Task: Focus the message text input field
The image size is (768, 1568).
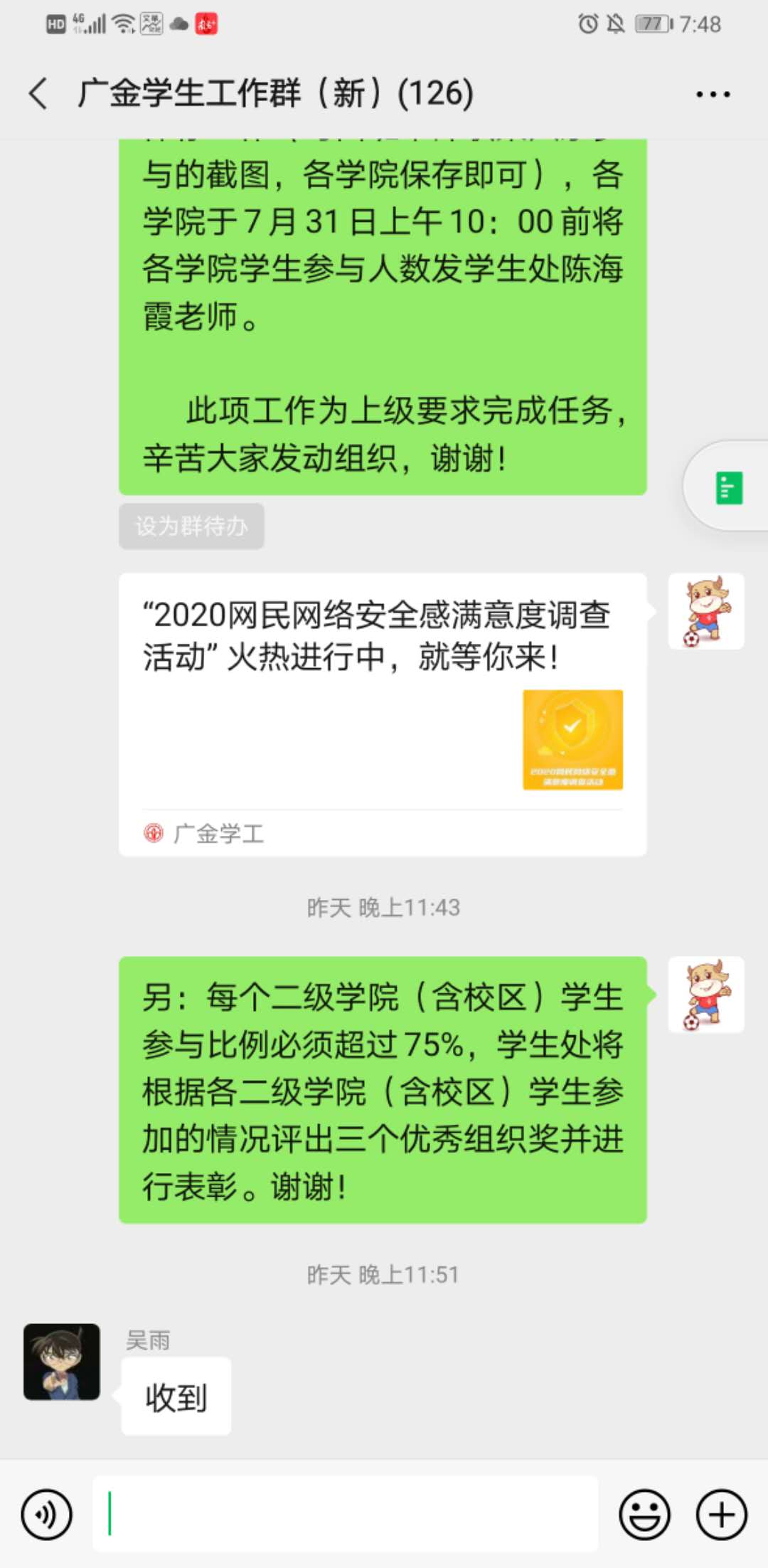Action: click(x=346, y=1515)
